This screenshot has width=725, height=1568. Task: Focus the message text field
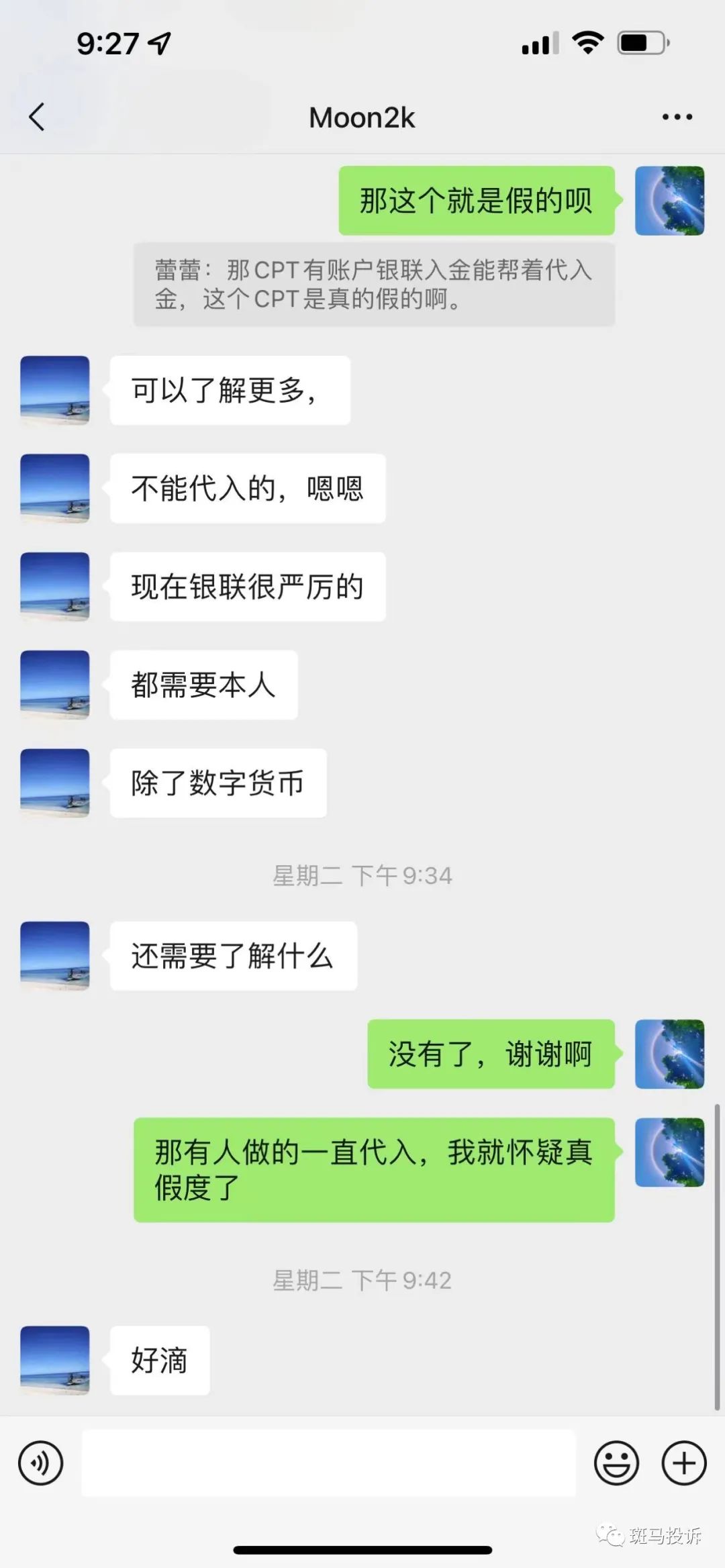[329, 1463]
